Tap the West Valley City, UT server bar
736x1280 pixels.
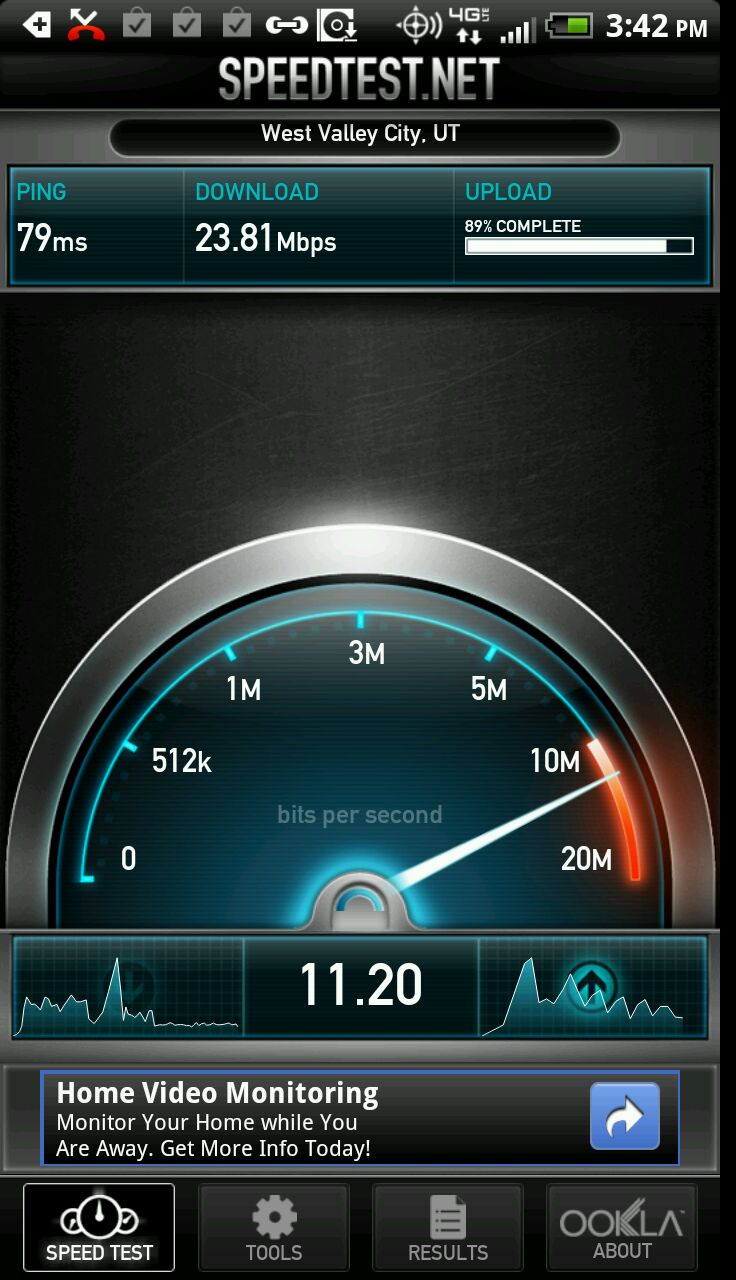[363, 135]
